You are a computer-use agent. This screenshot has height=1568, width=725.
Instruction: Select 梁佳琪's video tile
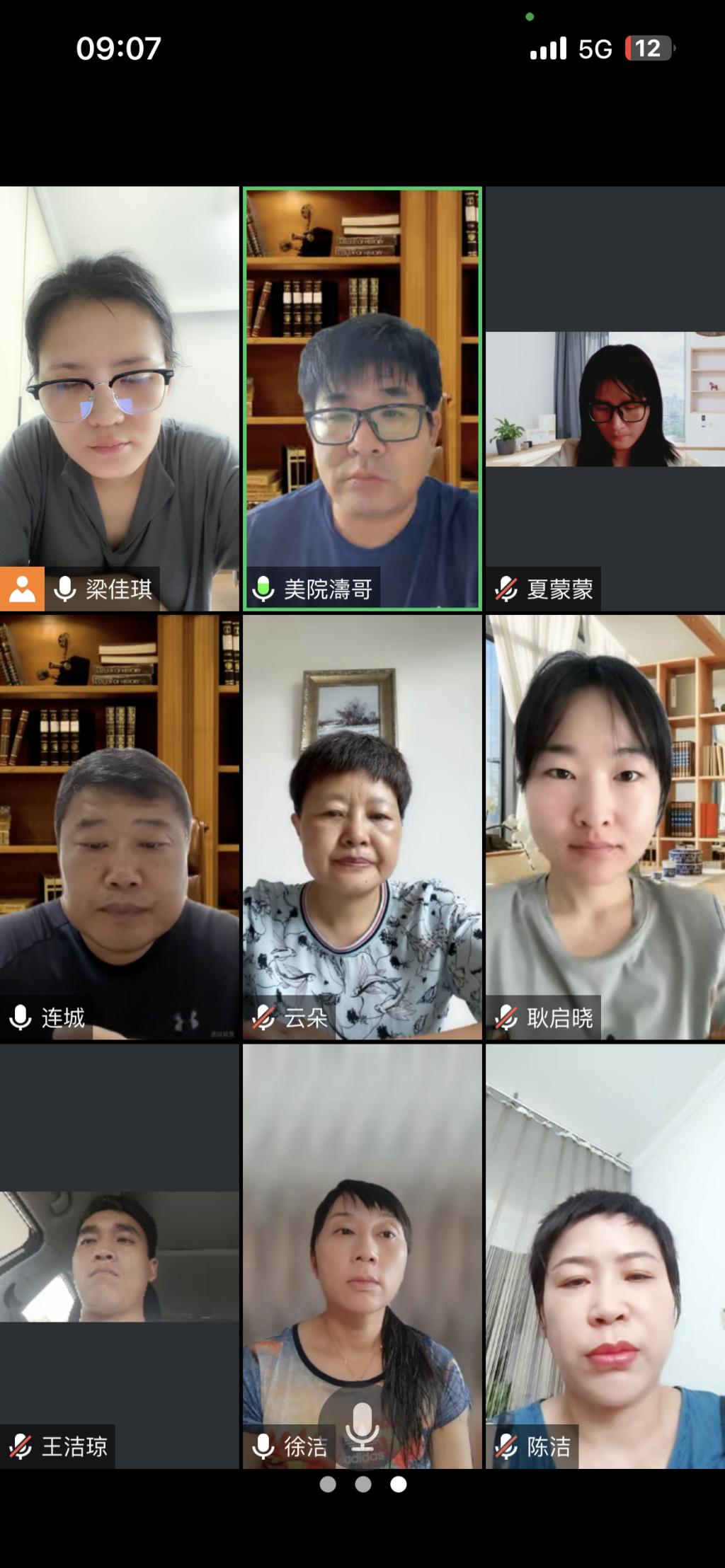click(119, 398)
